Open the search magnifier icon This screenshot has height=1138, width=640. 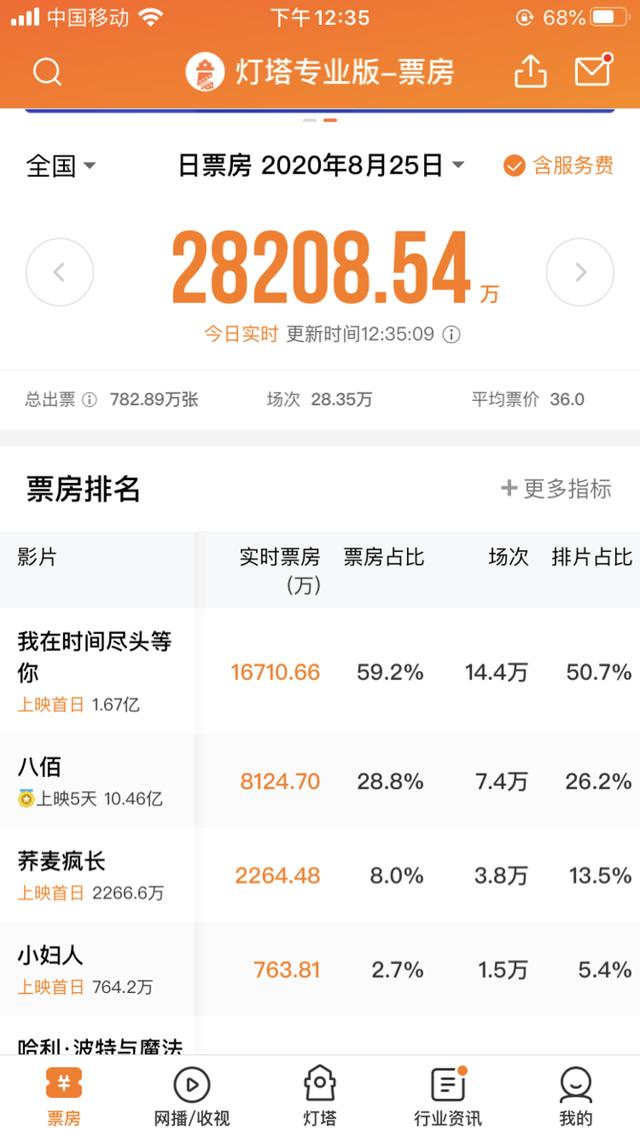(47, 72)
